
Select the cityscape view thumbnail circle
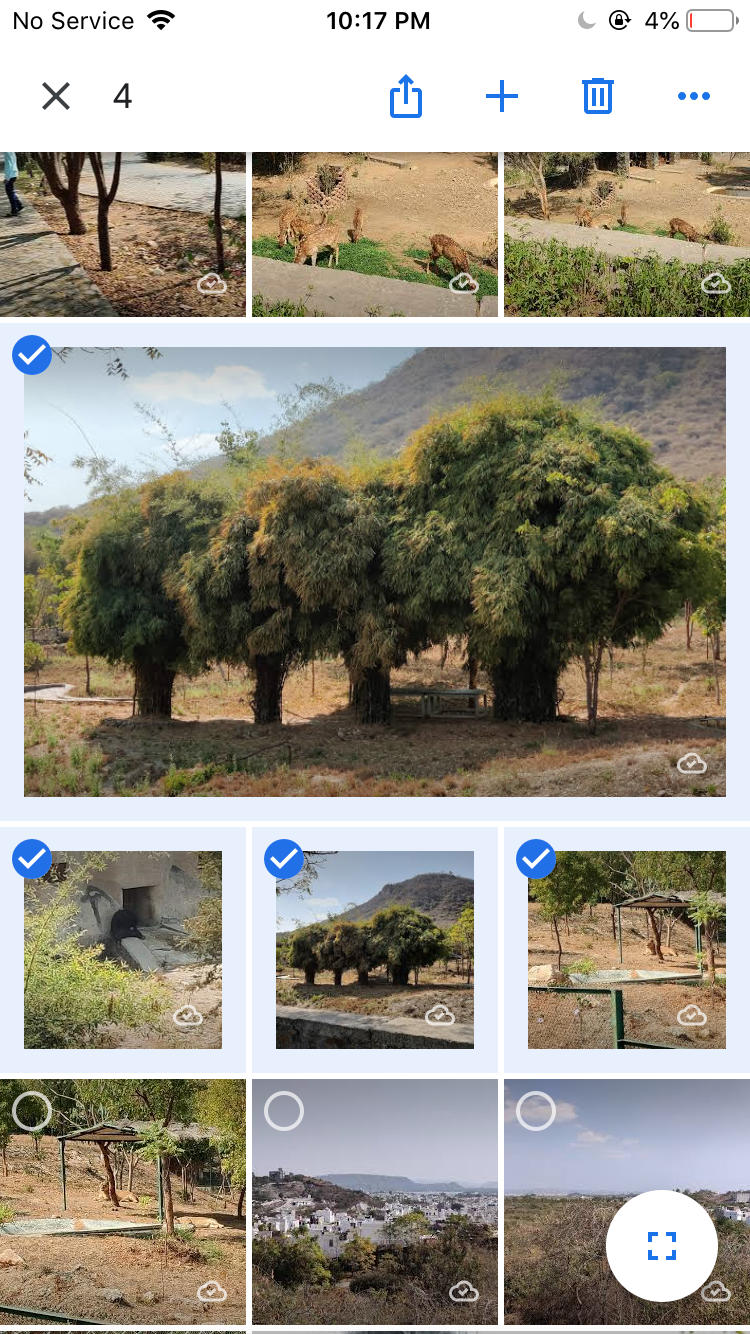(284, 1111)
